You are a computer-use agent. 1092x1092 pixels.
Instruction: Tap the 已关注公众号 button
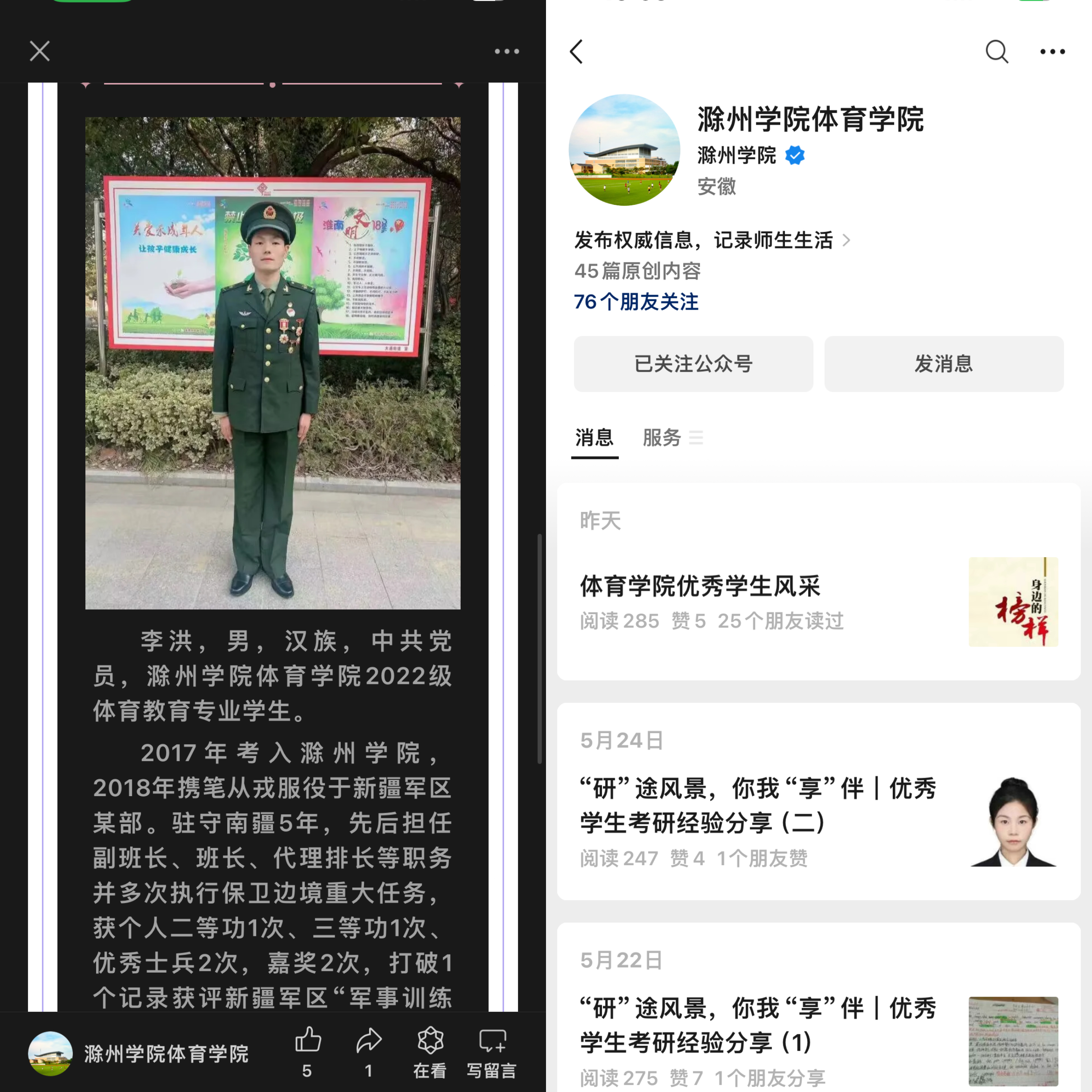tap(693, 364)
